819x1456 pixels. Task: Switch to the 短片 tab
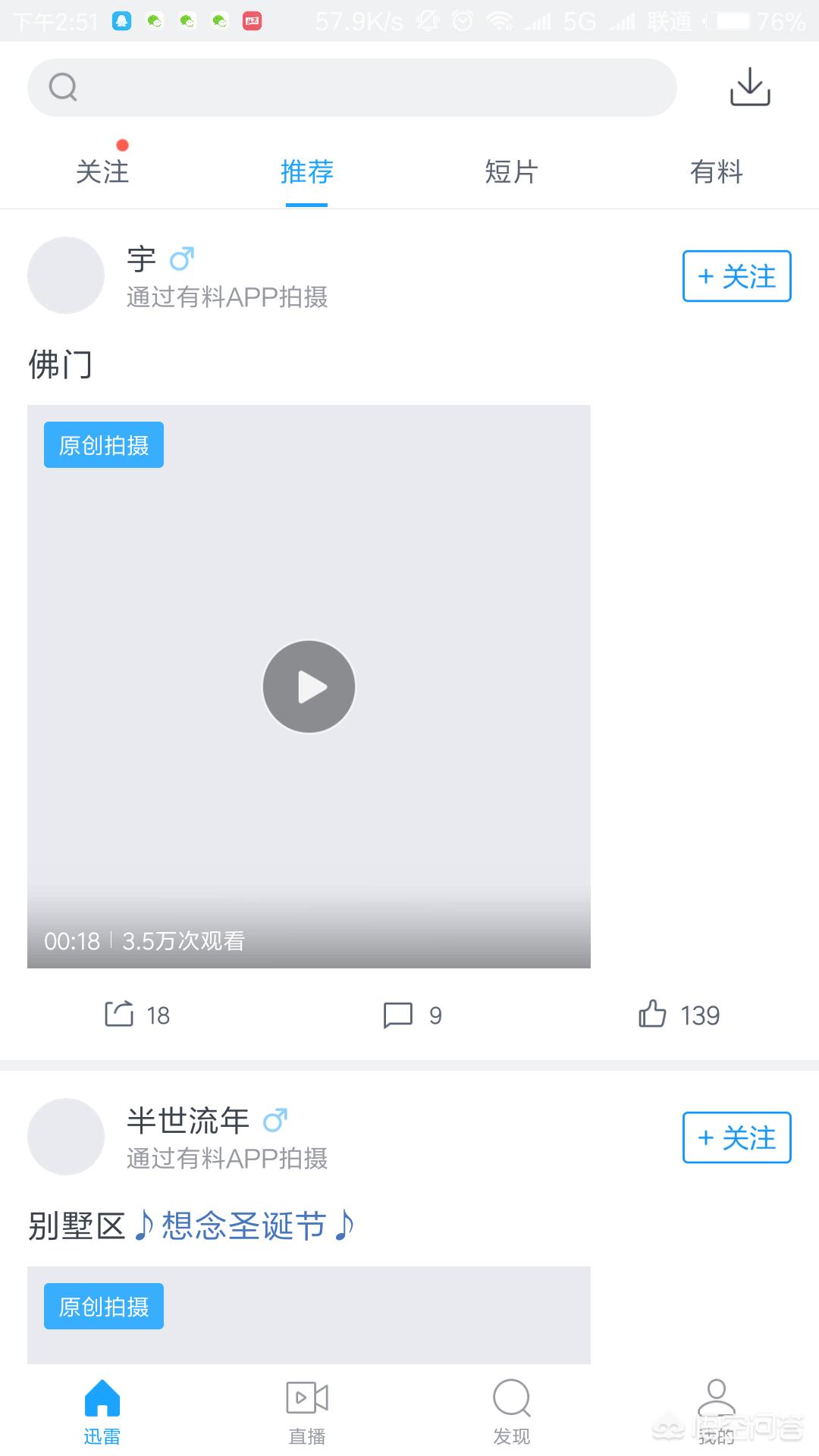click(512, 171)
